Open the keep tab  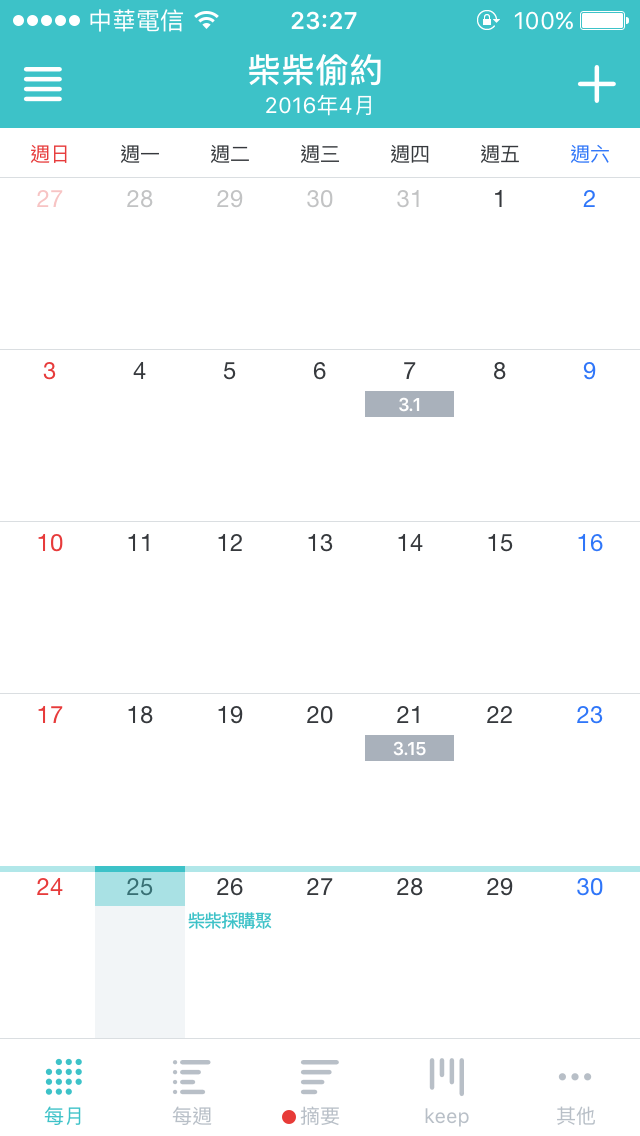(x=446, y=1091)
